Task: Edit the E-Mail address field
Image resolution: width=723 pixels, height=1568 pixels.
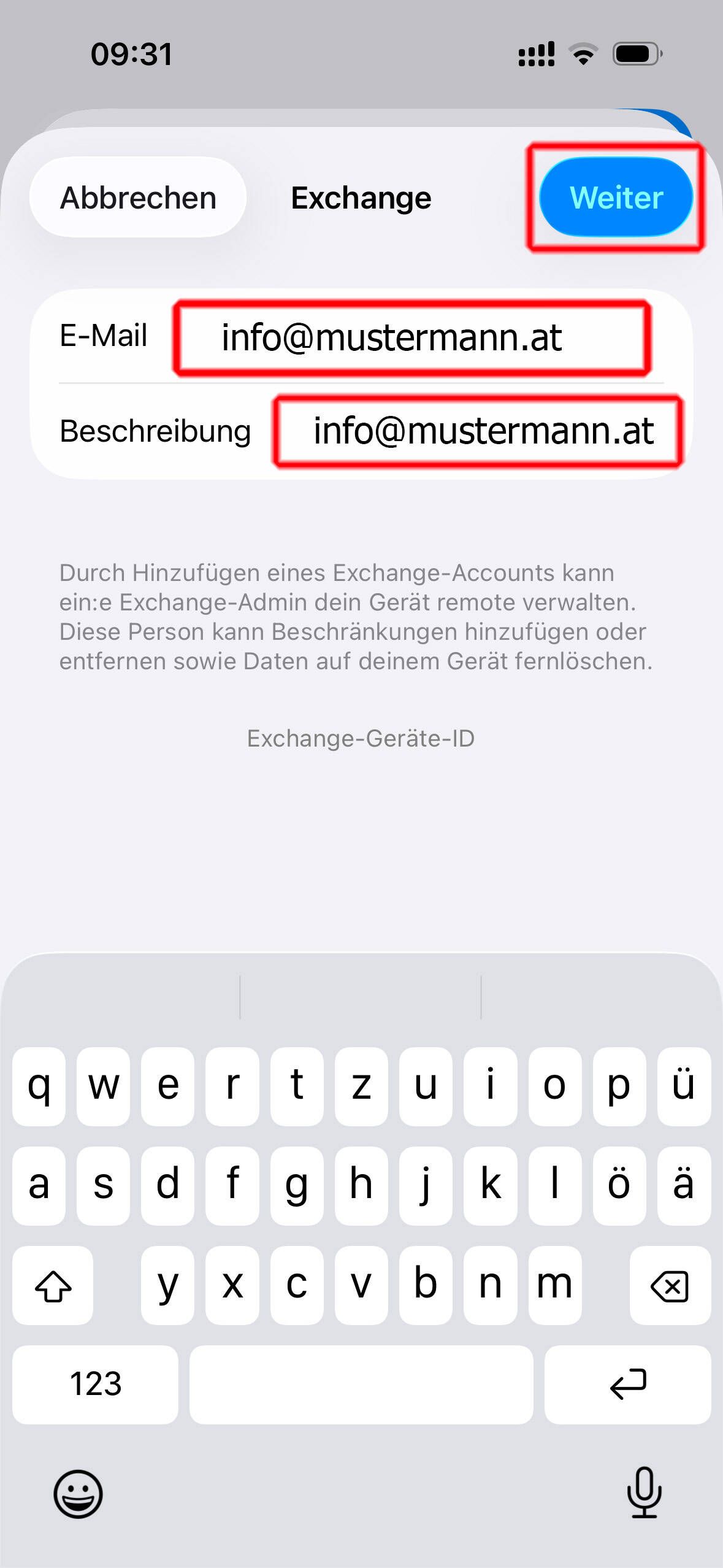Action: coord(410,337)
